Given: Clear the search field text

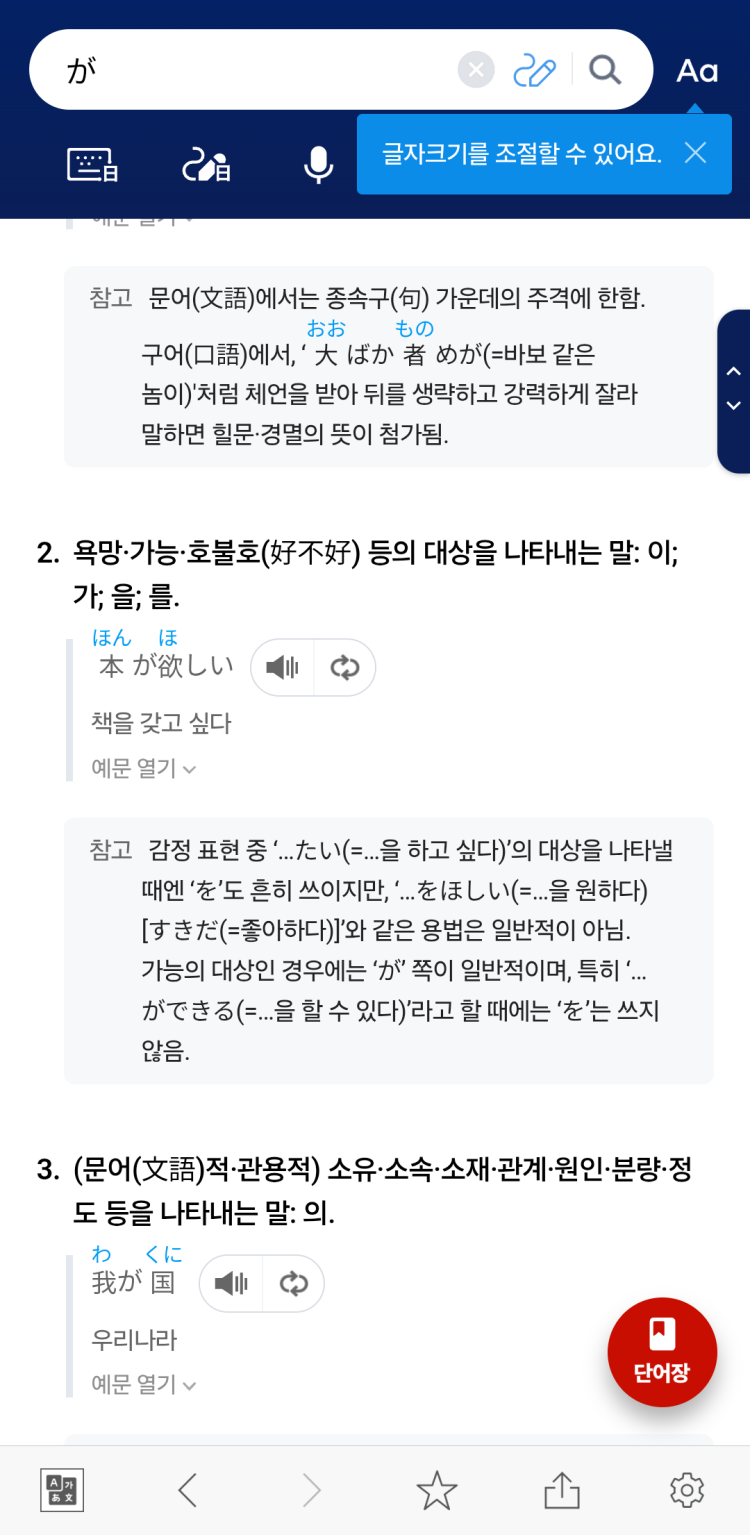Looking at the screenshot, I should tap(476, 70).
